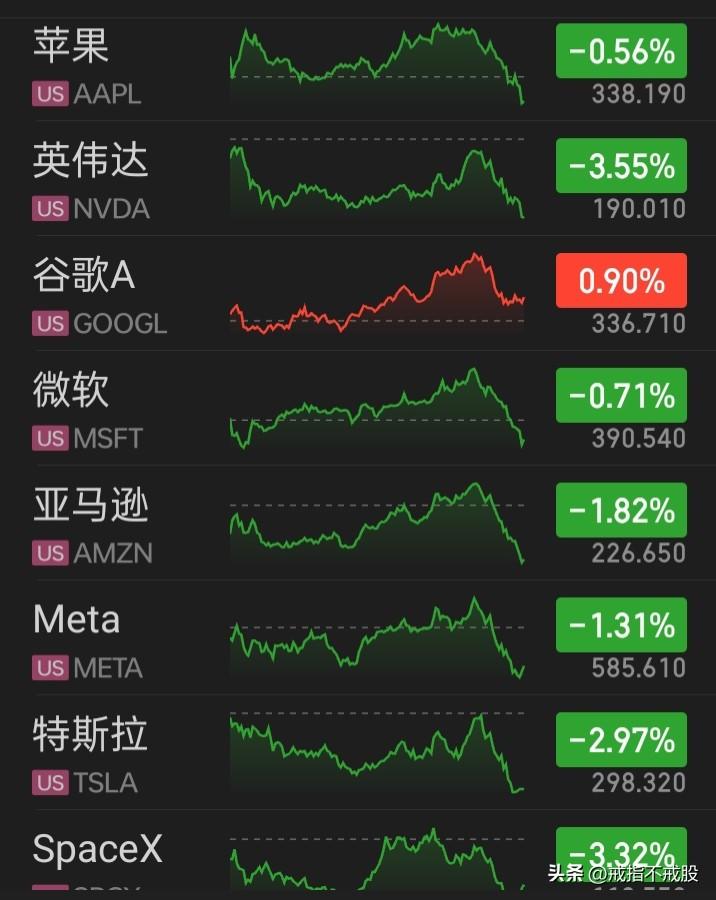Tap the -2.97% change badge for 特斯拉
The image size is (716, 900).
[621, 739]
